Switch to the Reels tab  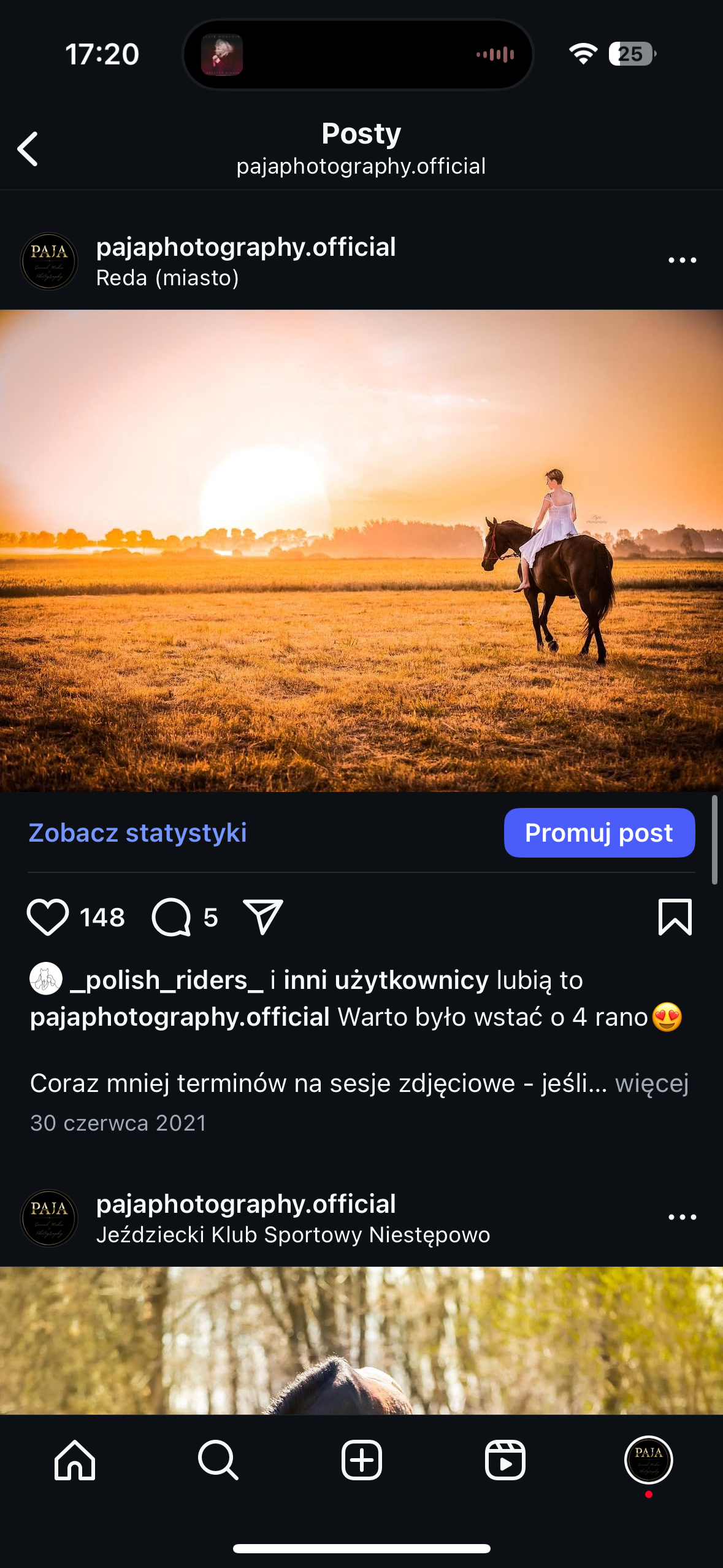505,1460
